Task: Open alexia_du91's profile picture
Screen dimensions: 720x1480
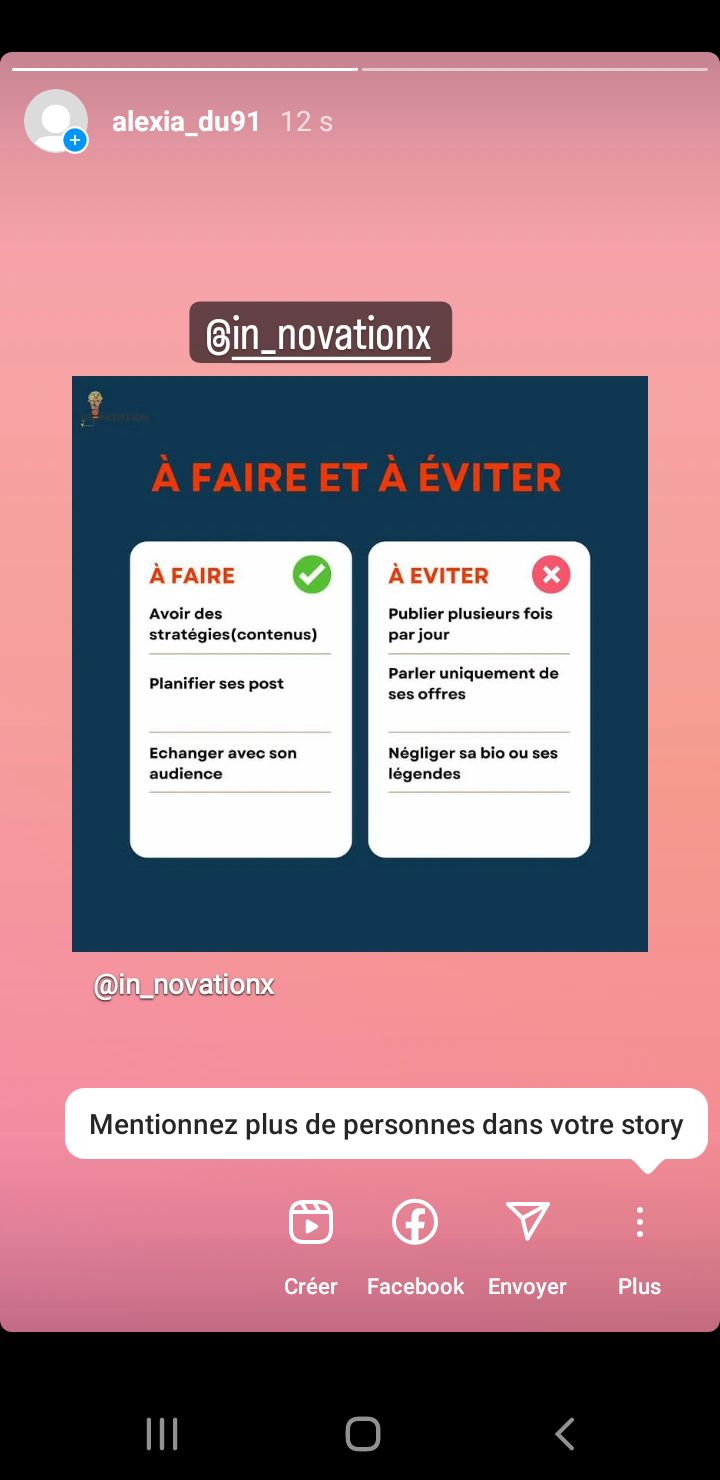Action: 56,121
